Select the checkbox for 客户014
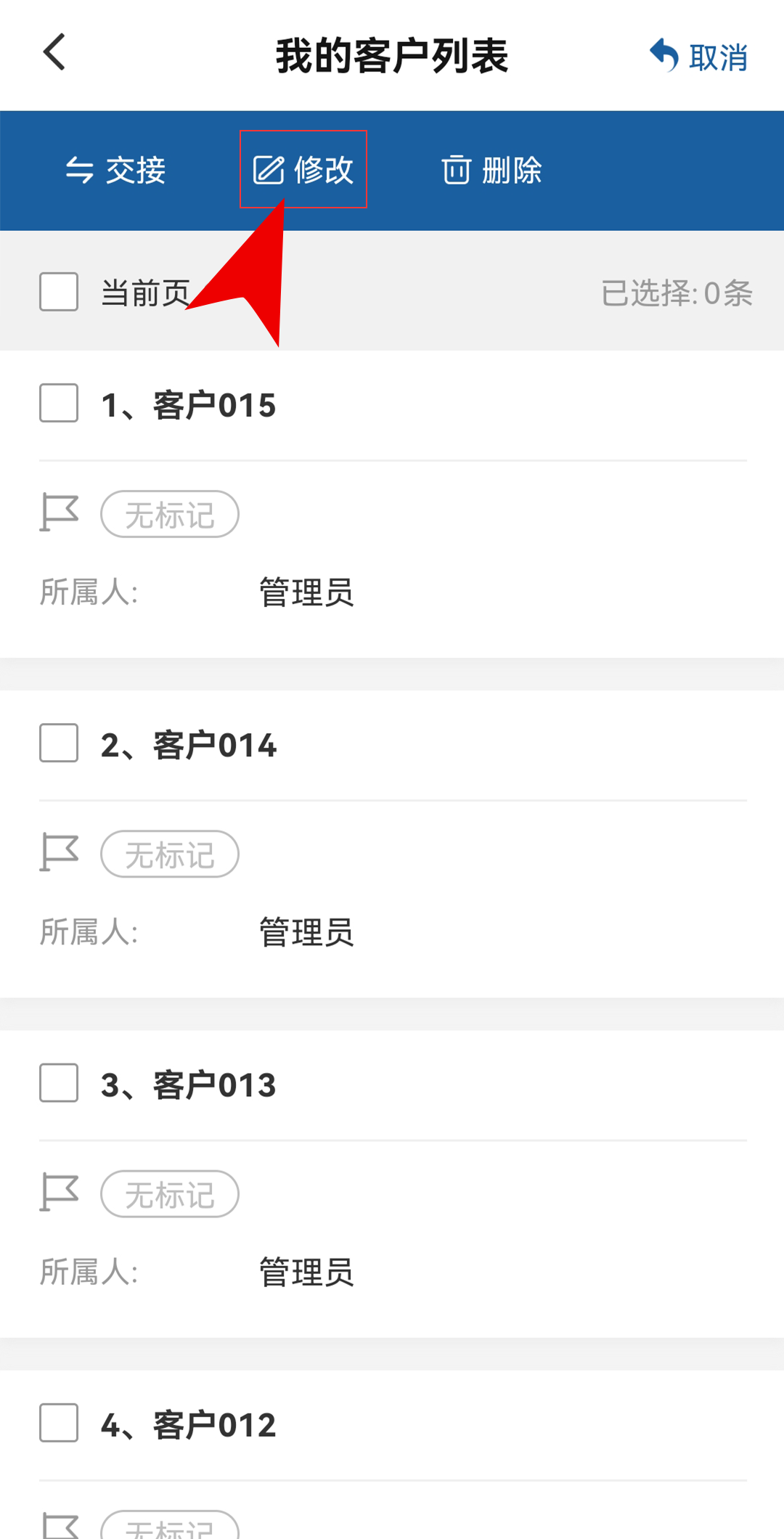 point(59,743)
